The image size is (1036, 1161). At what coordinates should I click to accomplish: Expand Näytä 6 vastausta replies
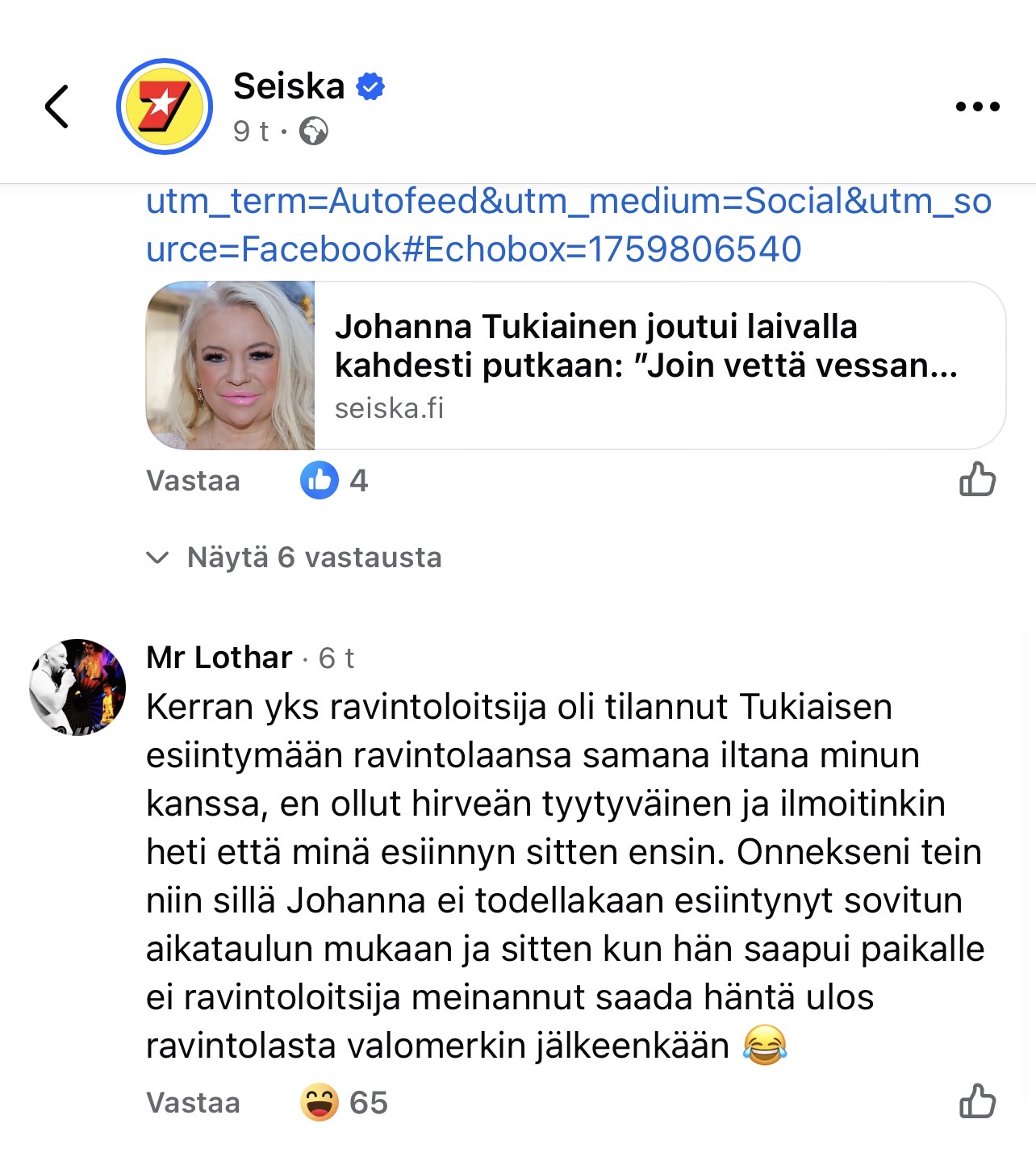coord(313,558)
